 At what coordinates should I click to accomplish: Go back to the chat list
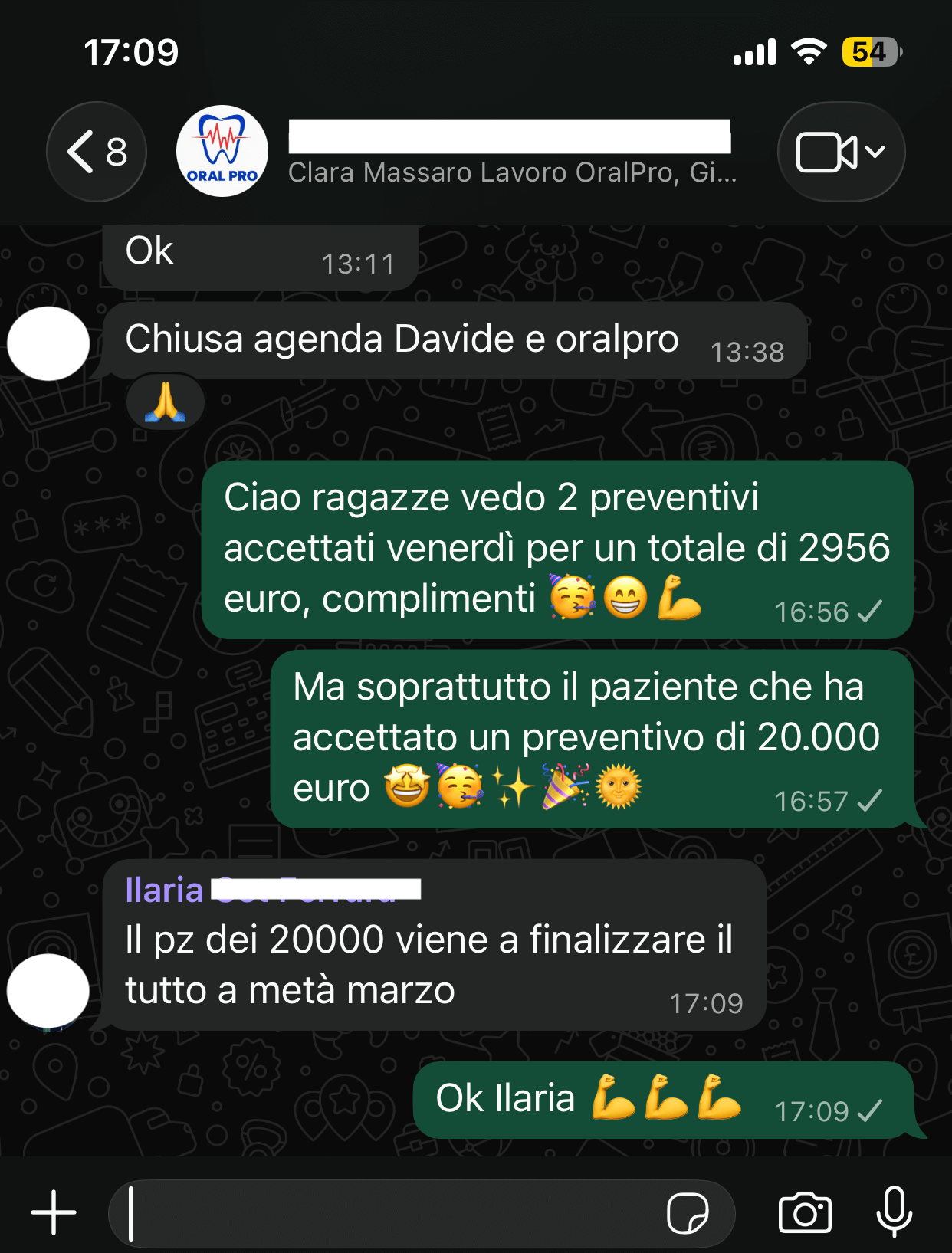pyautogui.click(x=96, y=152)
